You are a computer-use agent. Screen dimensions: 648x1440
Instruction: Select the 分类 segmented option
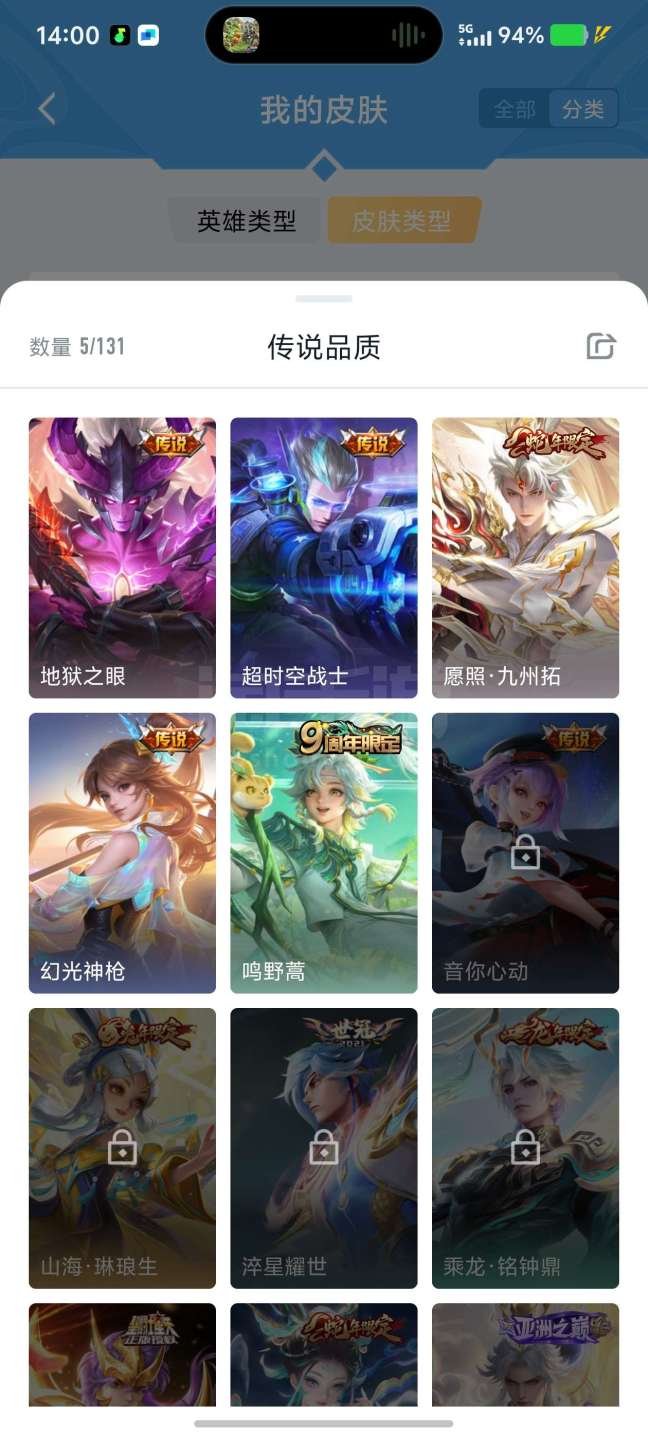pos(583,109)
